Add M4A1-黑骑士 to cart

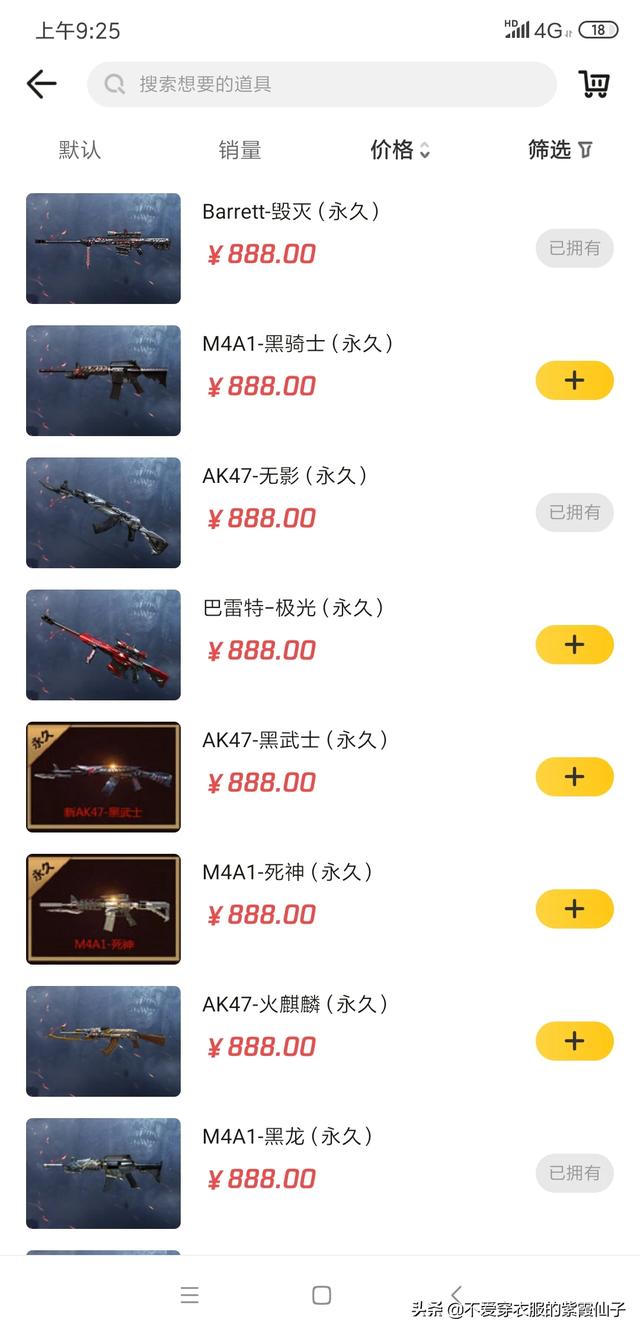click(574, 380)
